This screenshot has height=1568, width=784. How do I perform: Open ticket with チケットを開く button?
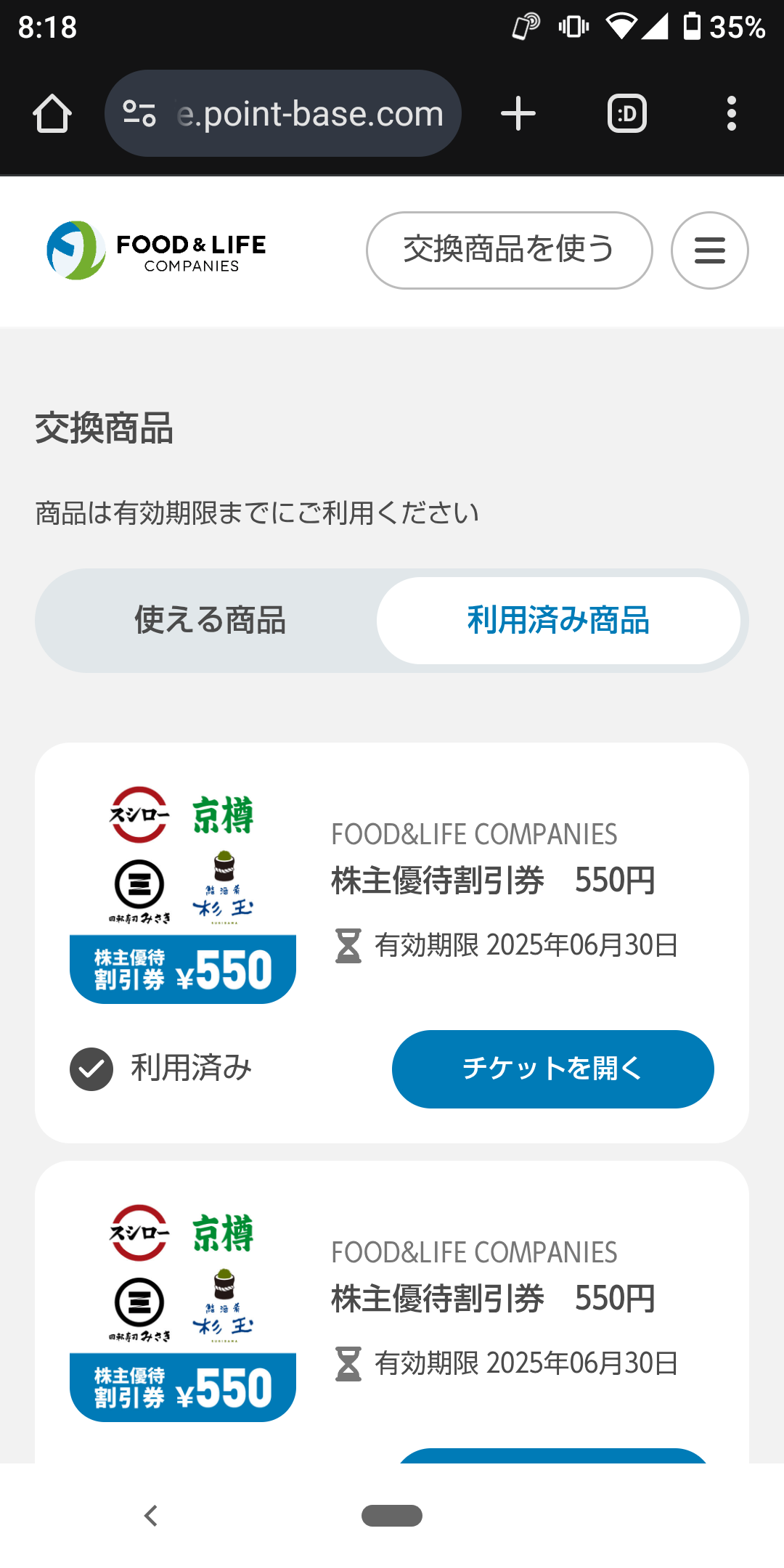pyautogui.click(x=553, y=1069)
